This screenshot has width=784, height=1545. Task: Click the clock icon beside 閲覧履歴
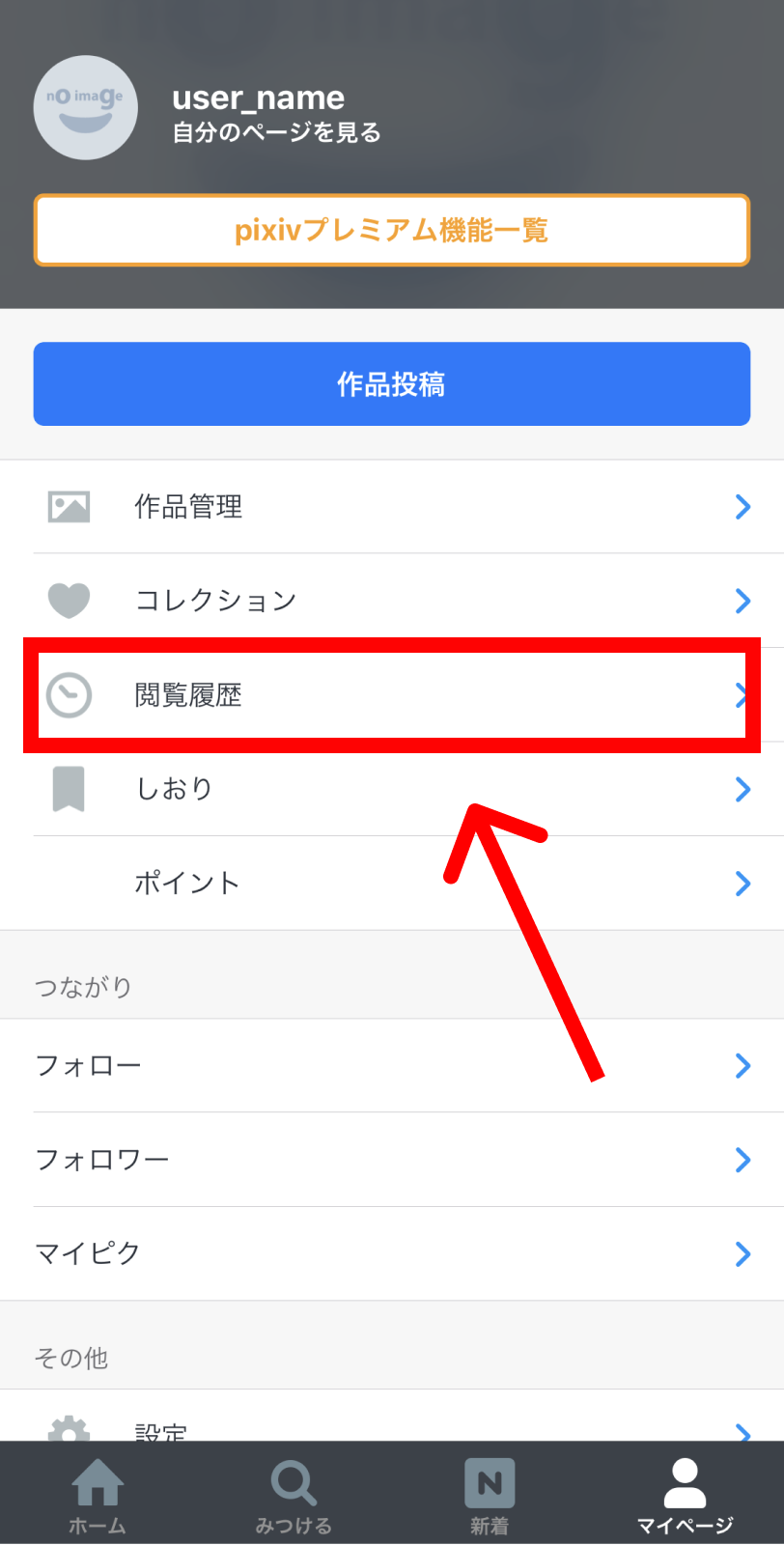[x=67, y=694]
